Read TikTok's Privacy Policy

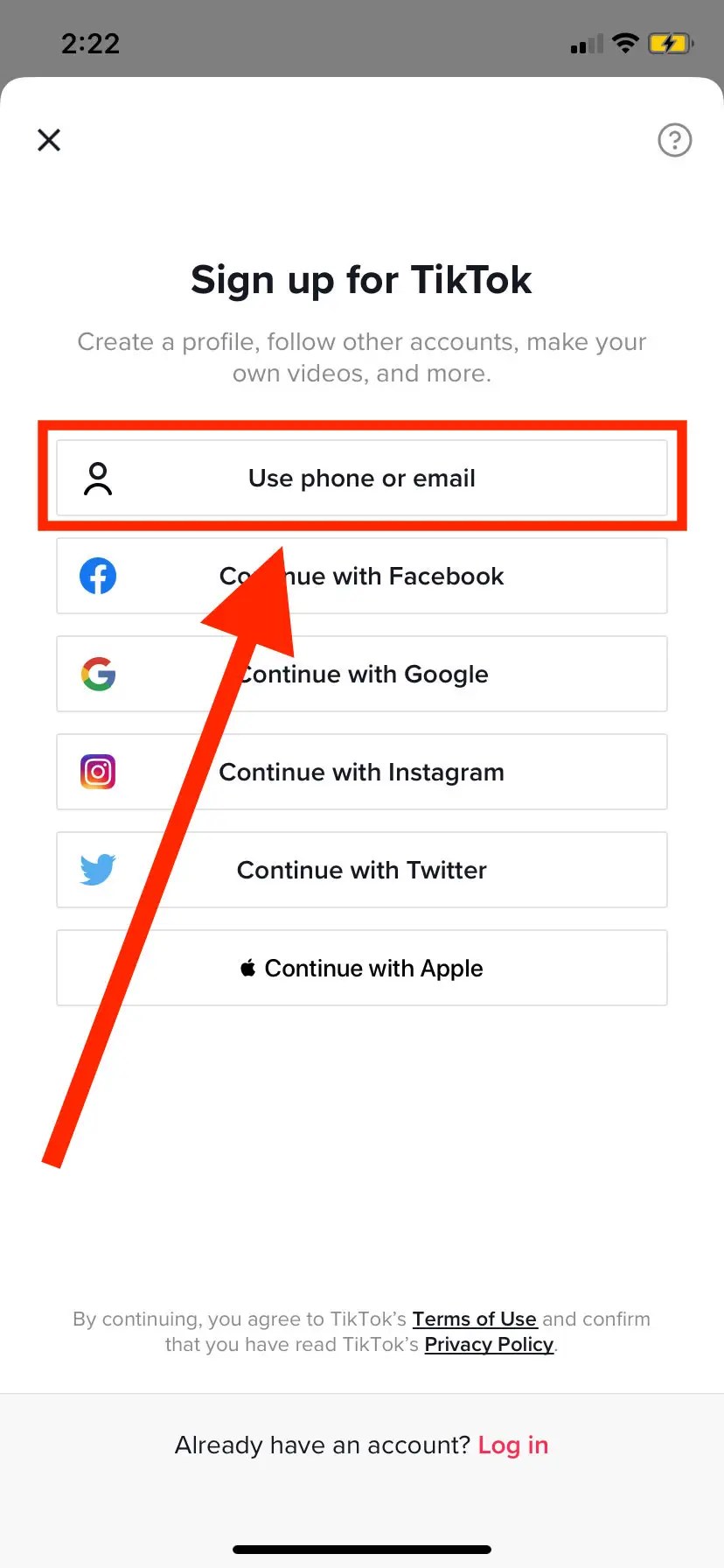coord(489,1344)
